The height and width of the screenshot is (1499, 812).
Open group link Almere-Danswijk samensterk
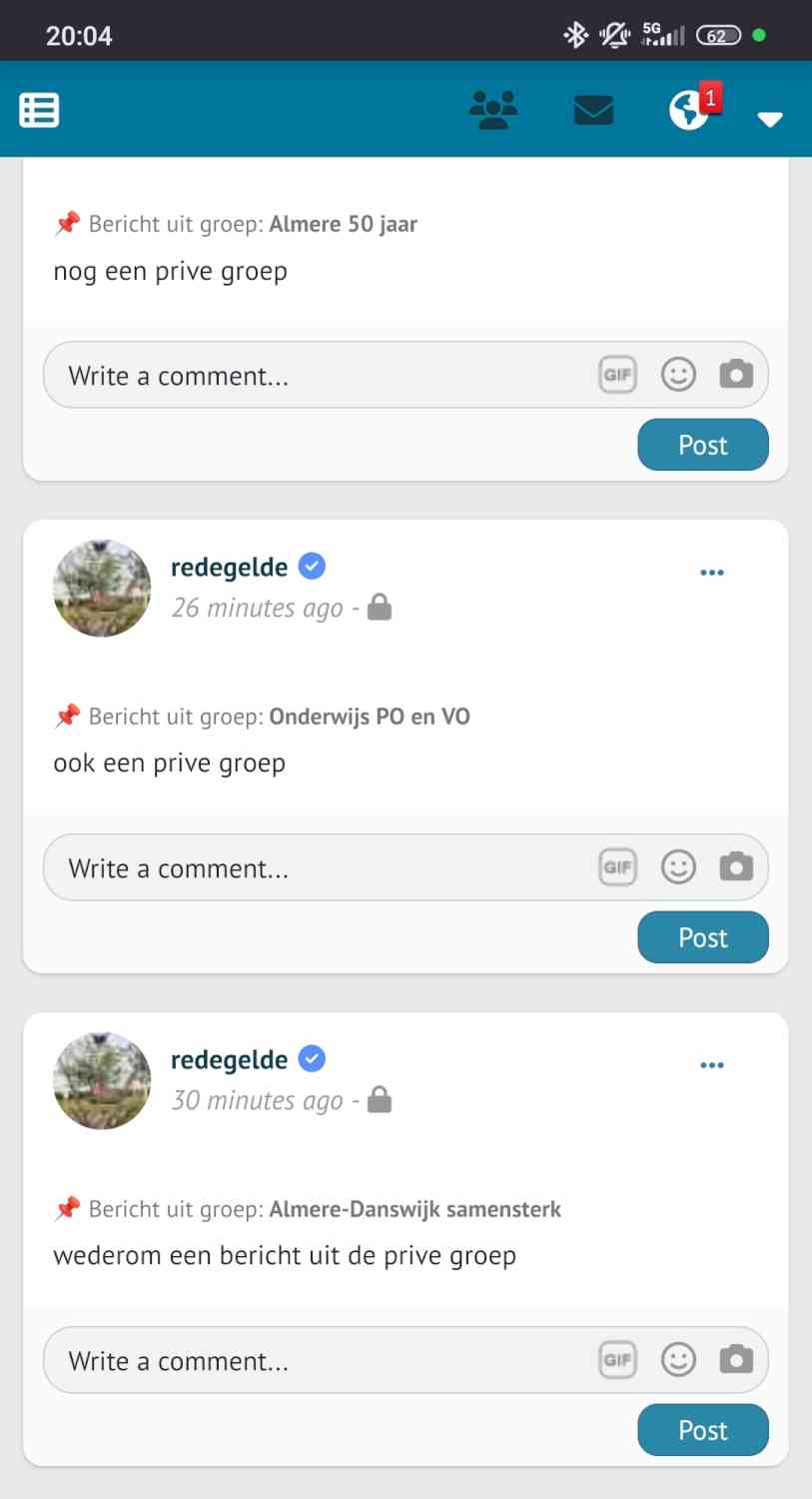[x=414, y=1209]
